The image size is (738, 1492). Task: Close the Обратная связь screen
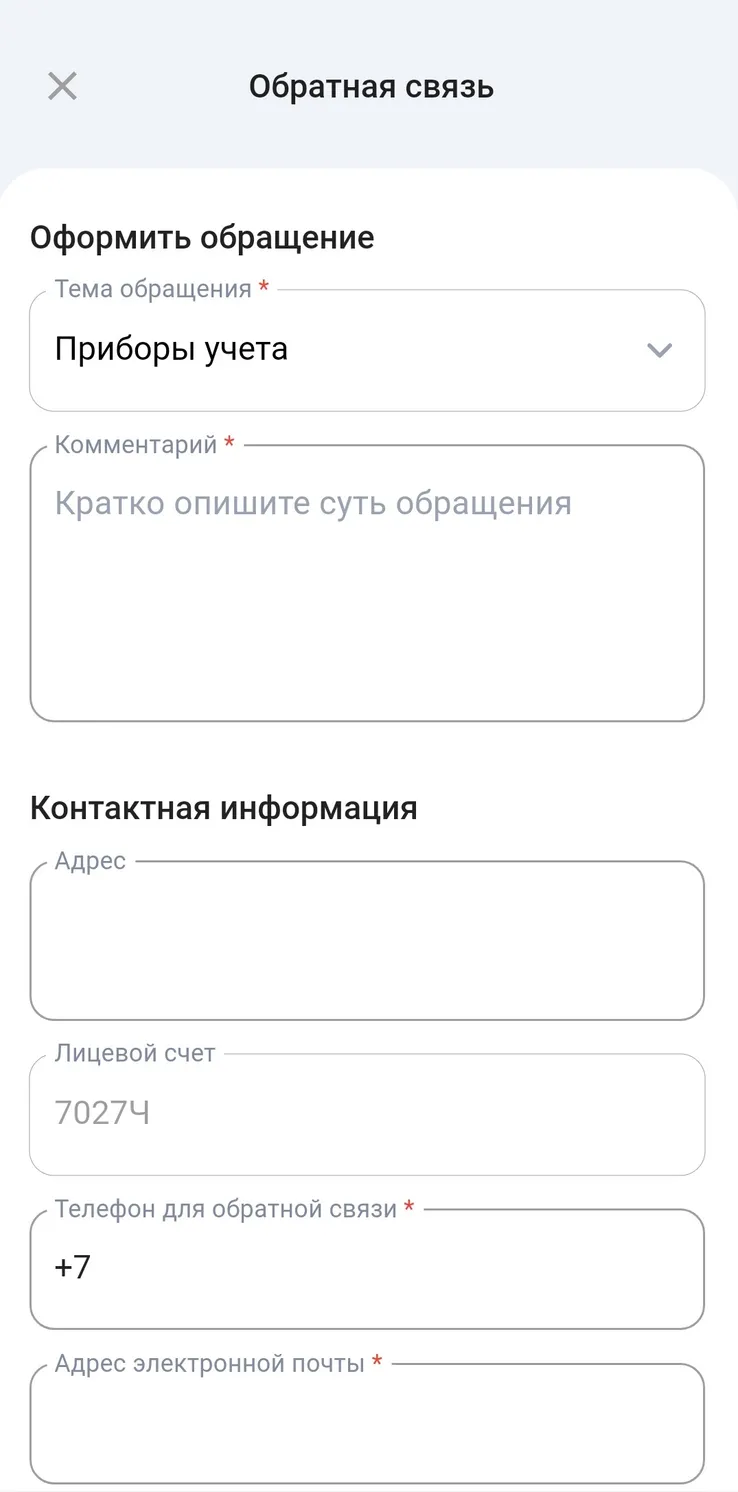[x=62, y=87]
